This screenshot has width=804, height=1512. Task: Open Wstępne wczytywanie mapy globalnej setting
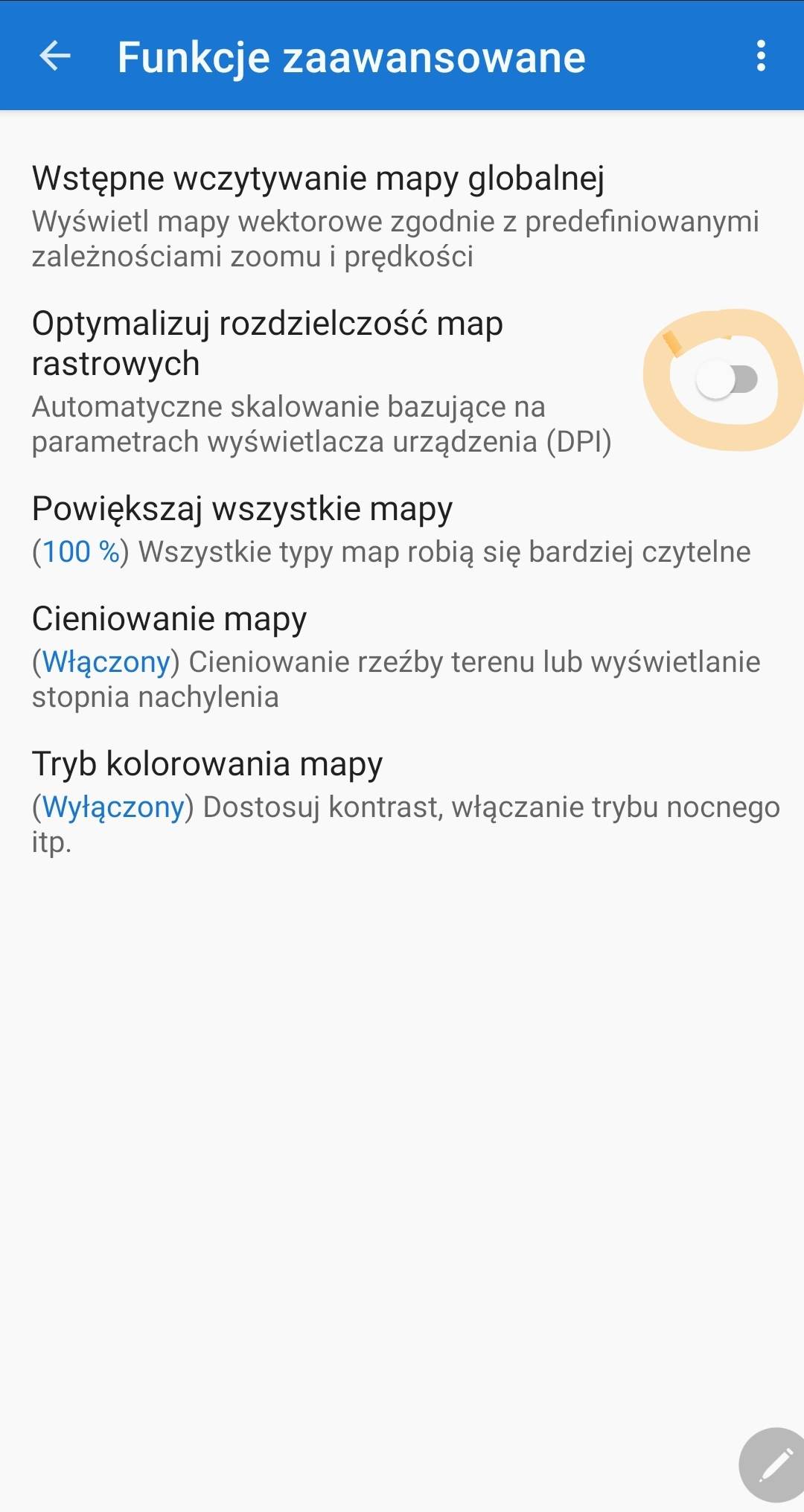tap(395, 215)
